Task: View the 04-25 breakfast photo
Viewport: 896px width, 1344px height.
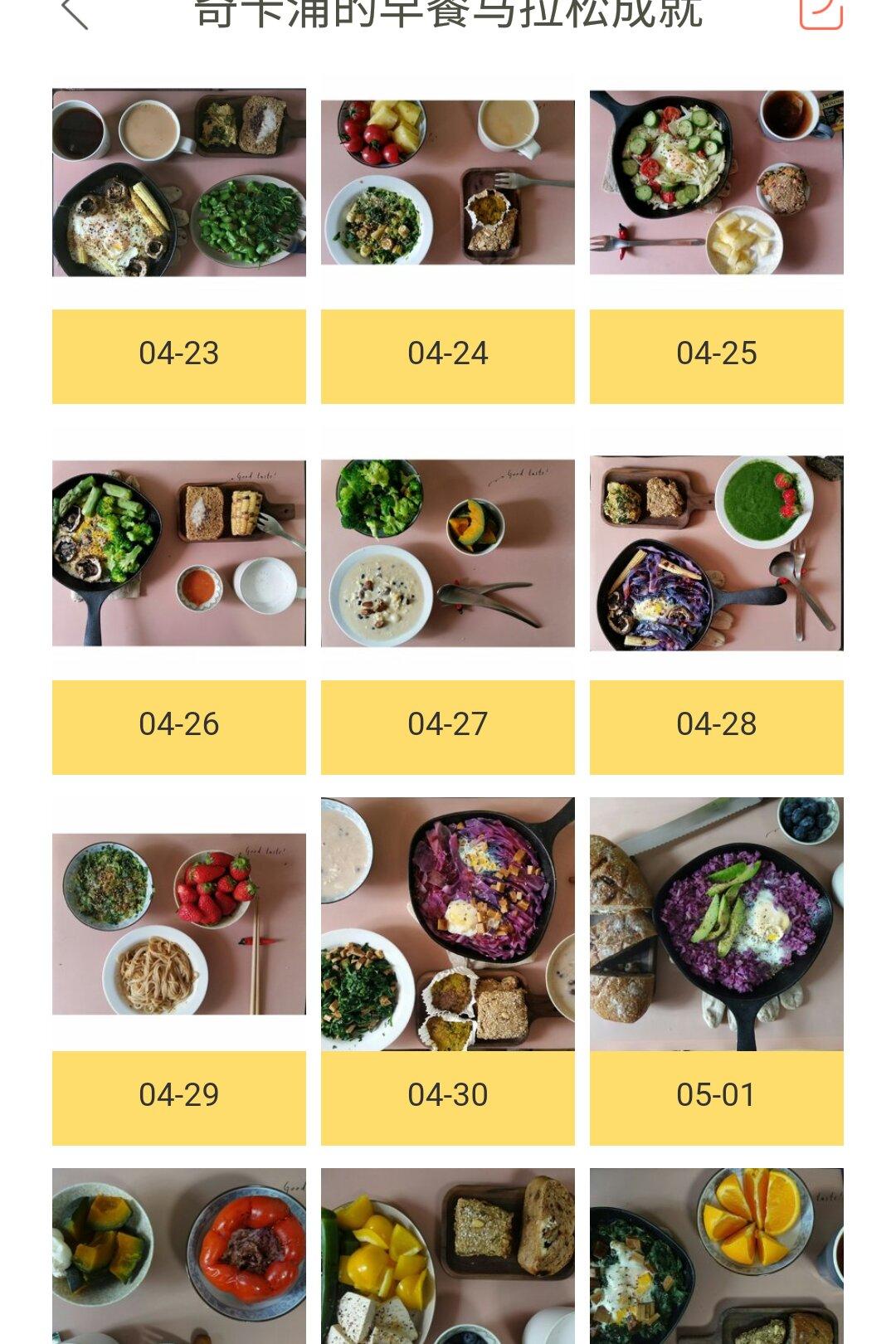Action: [x=717, y=183]
